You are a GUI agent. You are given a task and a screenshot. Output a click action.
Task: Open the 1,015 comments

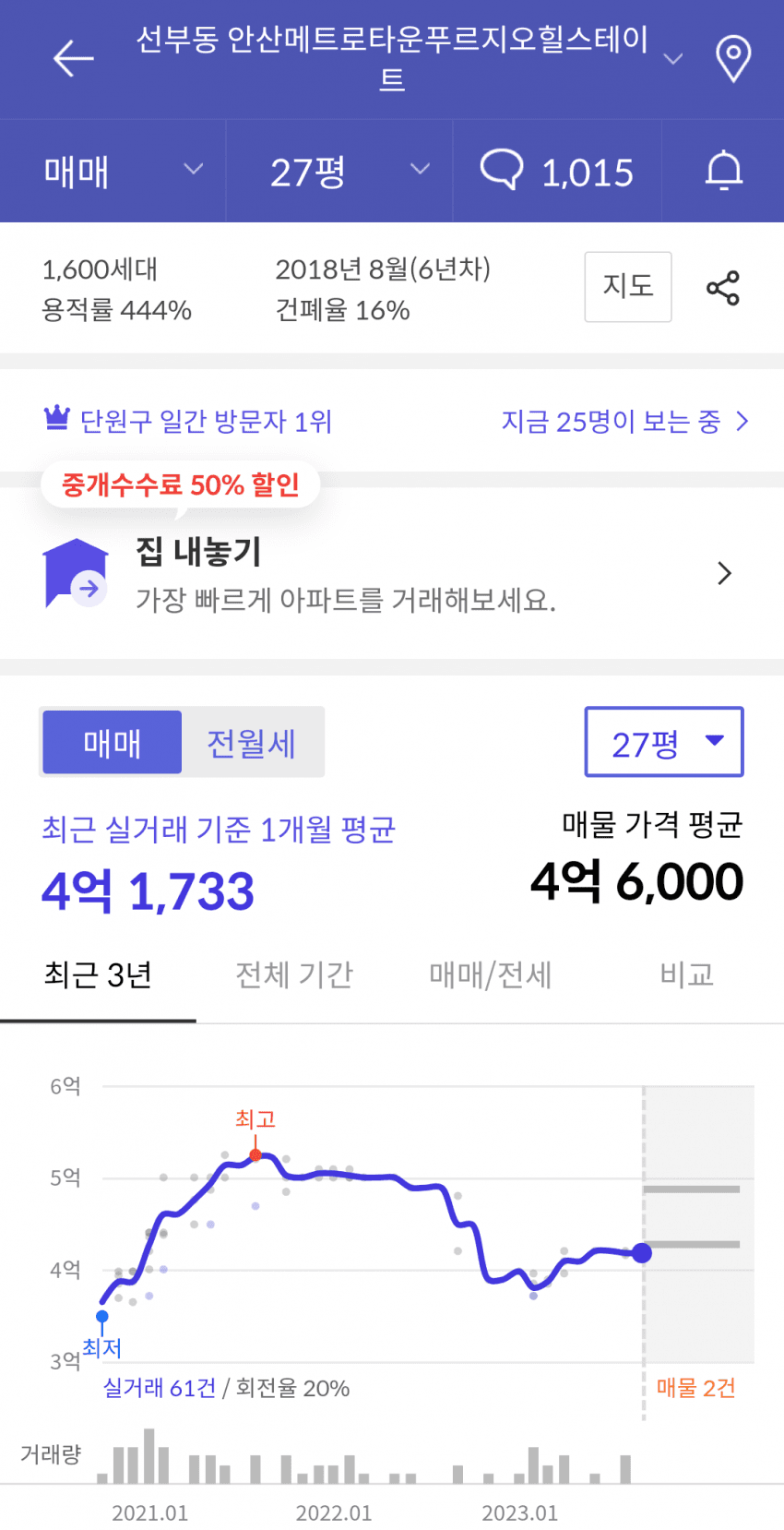(557, 172)
